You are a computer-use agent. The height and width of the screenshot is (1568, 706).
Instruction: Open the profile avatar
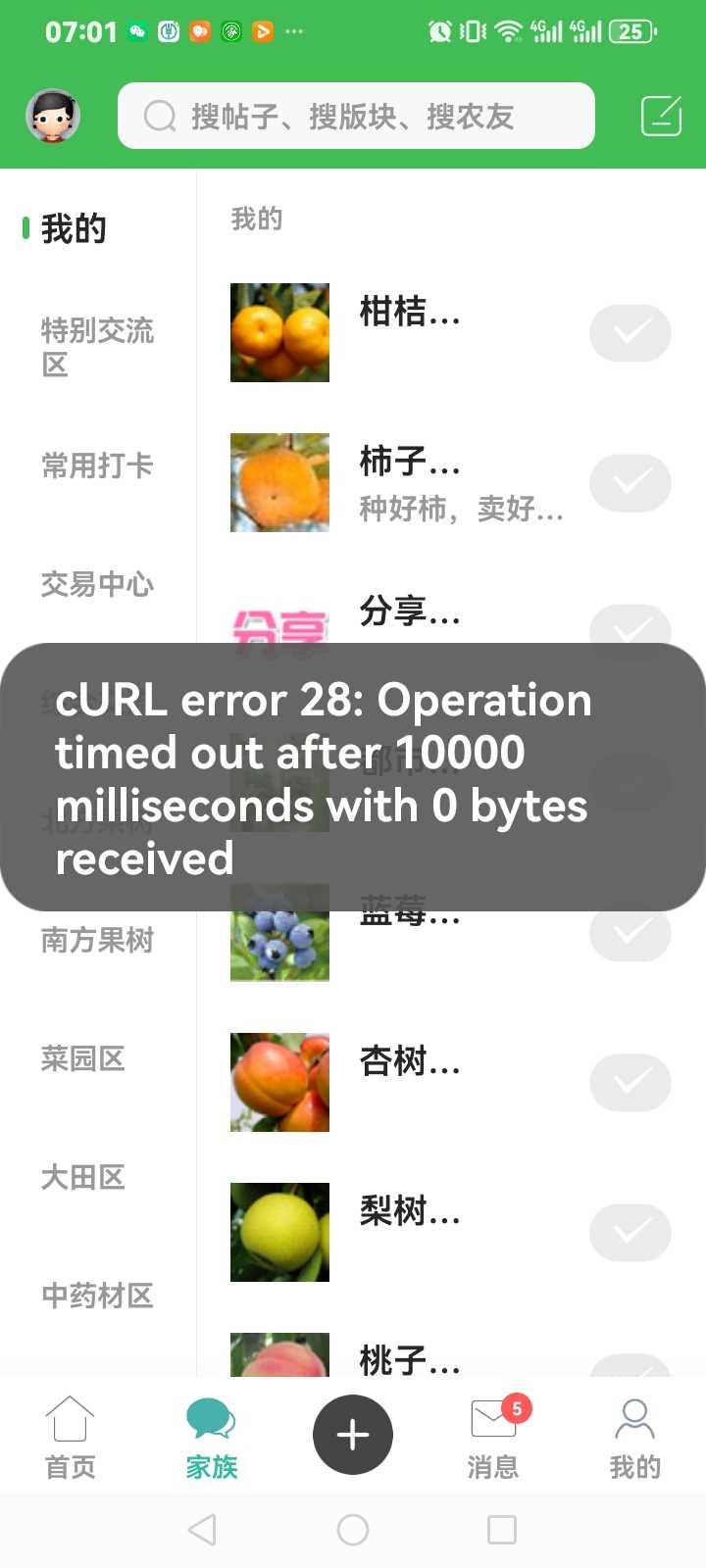53,116
